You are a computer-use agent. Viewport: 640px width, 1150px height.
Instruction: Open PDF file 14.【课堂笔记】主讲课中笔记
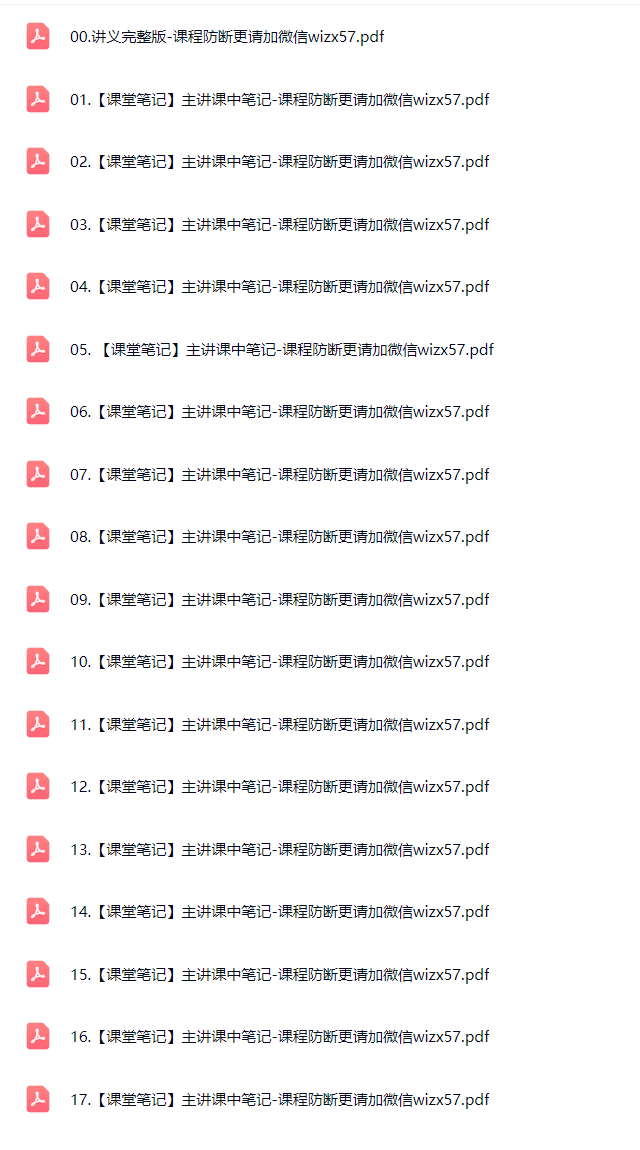click(x=279, y=912)
